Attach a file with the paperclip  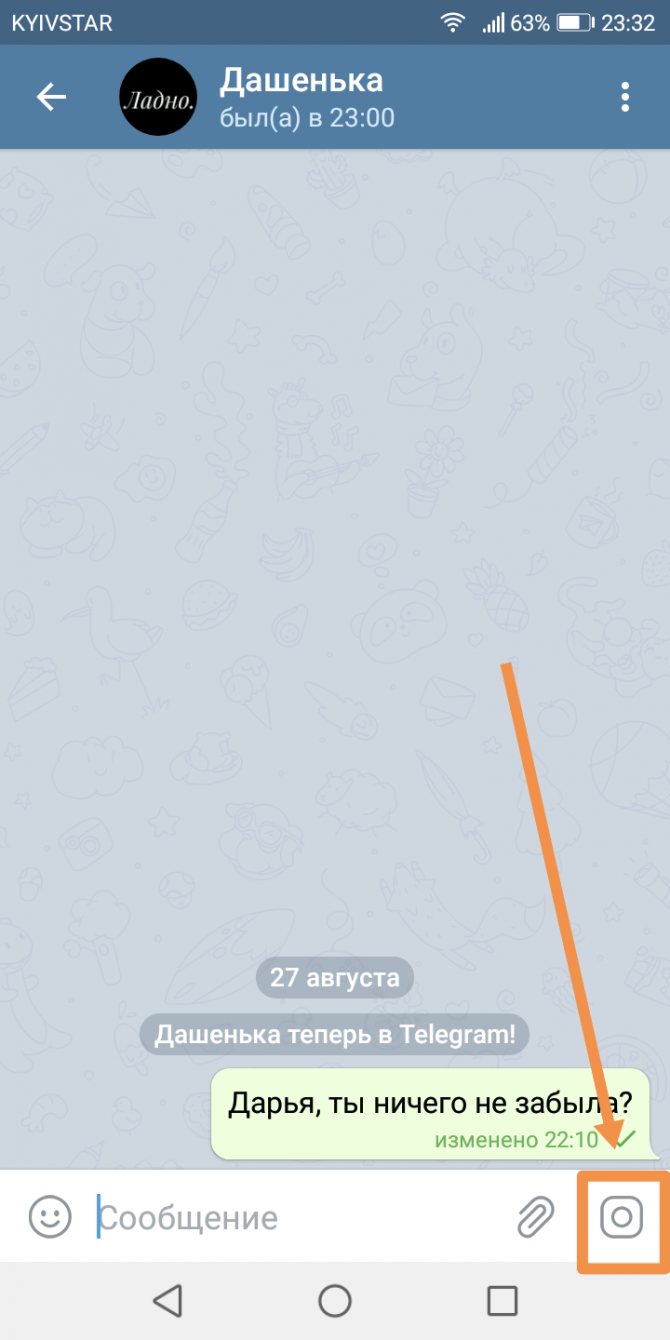click(x=536, y=1217)
